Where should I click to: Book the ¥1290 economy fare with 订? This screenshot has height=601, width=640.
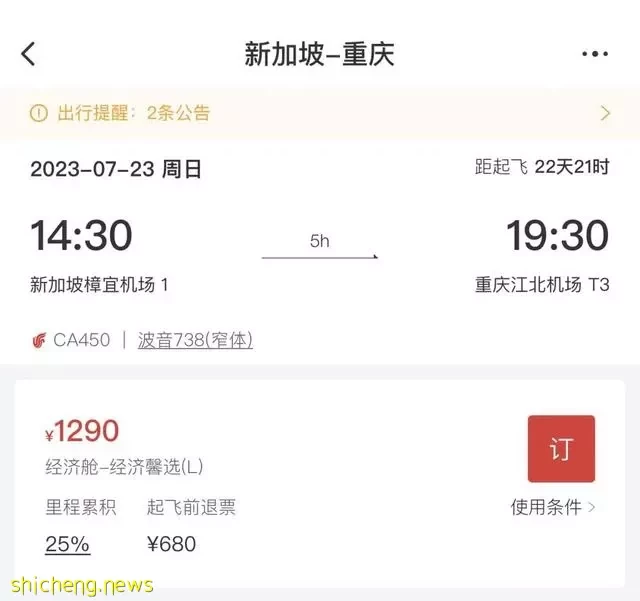click(x=561, y=449)
